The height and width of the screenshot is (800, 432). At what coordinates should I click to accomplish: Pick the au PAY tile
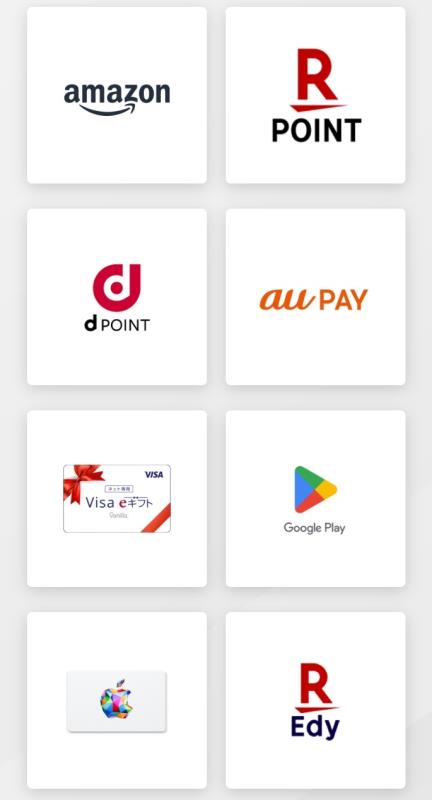click(316, 296)
